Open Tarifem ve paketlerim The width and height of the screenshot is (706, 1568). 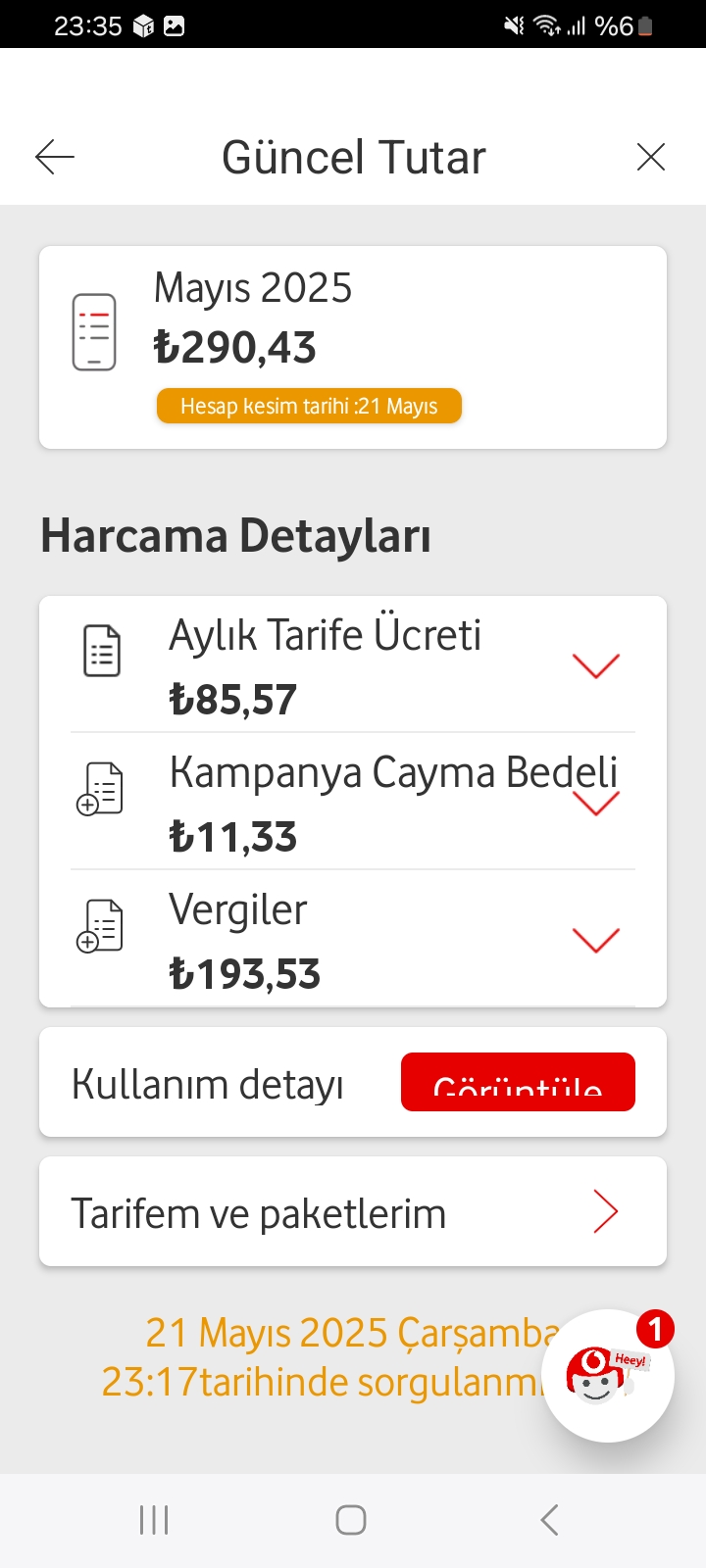353,1212
